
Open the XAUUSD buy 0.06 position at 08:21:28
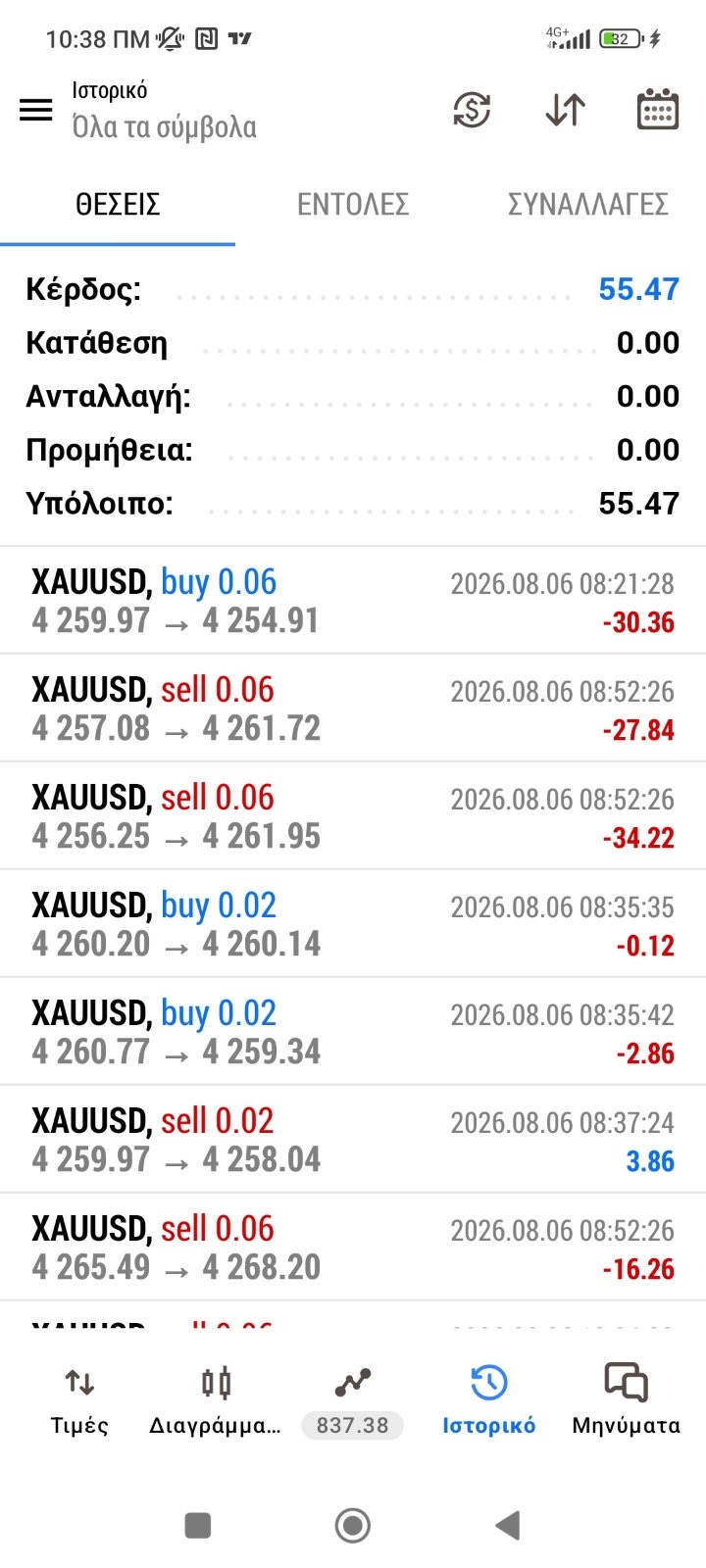click(353, 601)
